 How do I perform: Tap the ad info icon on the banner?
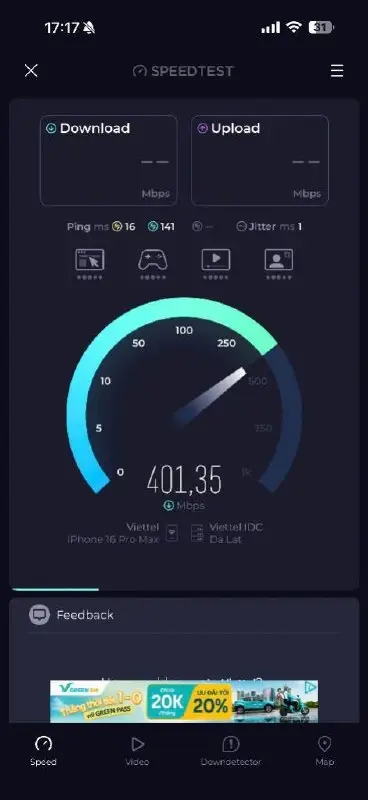[310, 687]
